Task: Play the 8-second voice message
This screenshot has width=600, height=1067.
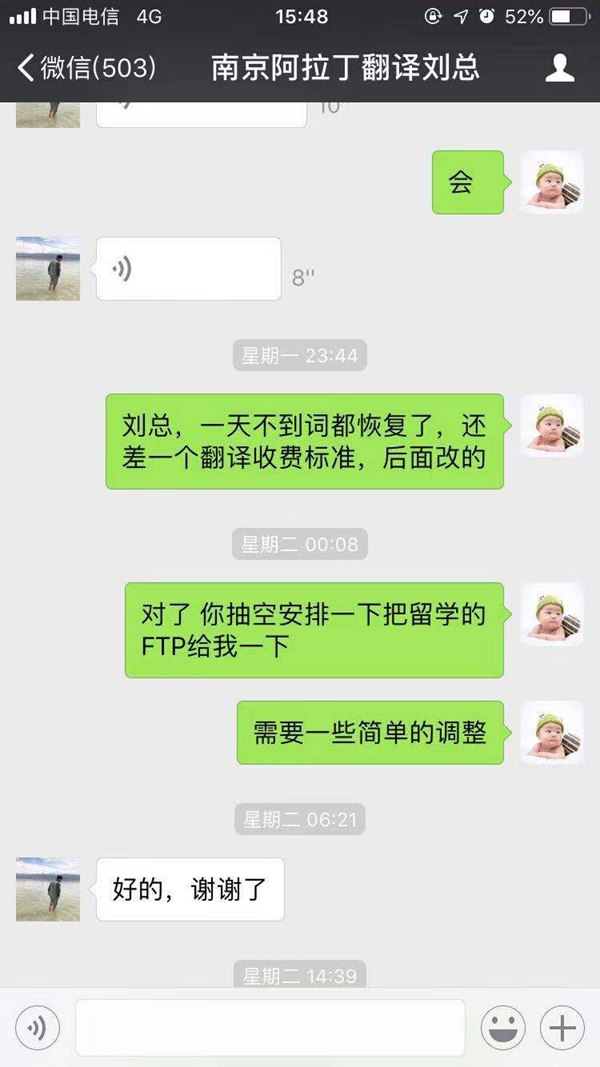Action: pyautogui.click(x=188, y=269)
